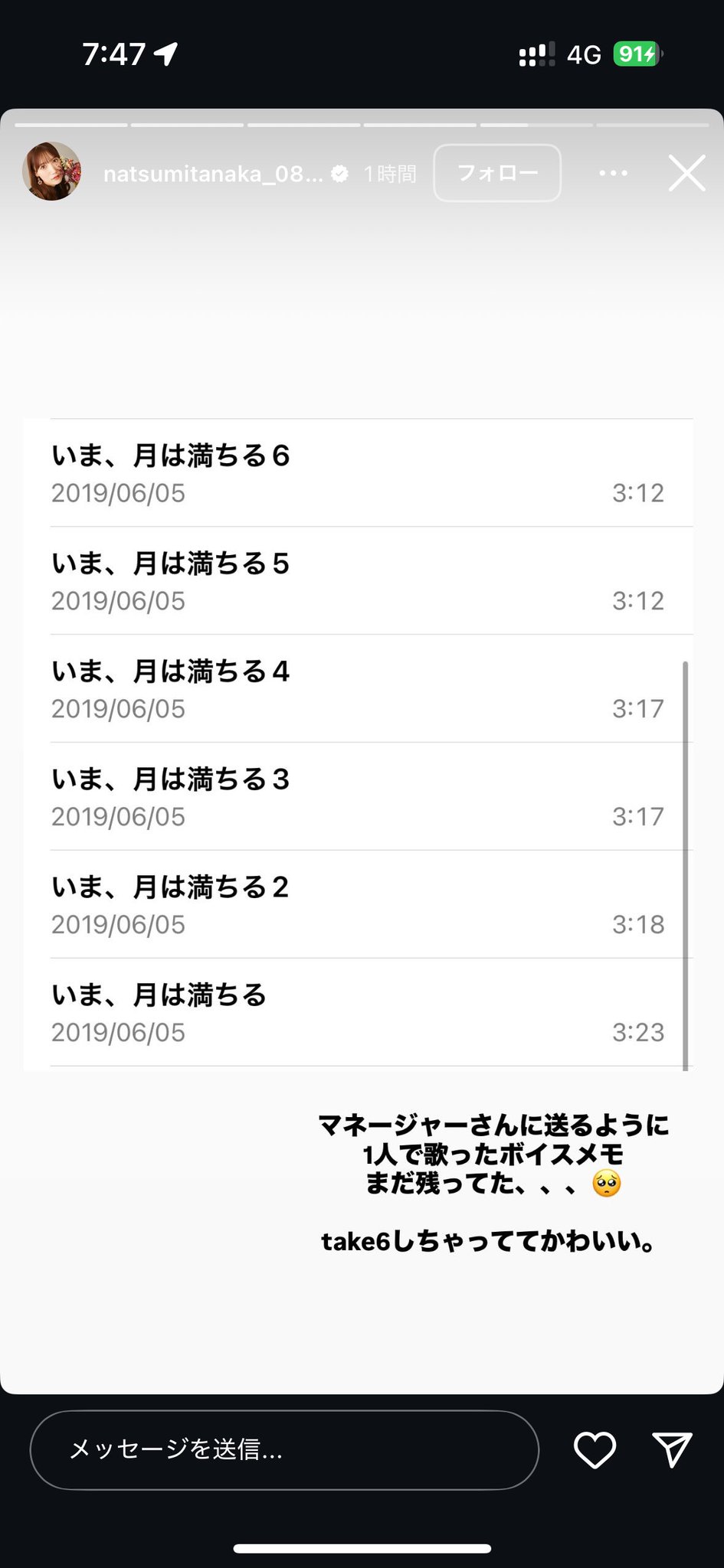Select the いま、月は満ちる６ voice memo

tap(360, 472)
